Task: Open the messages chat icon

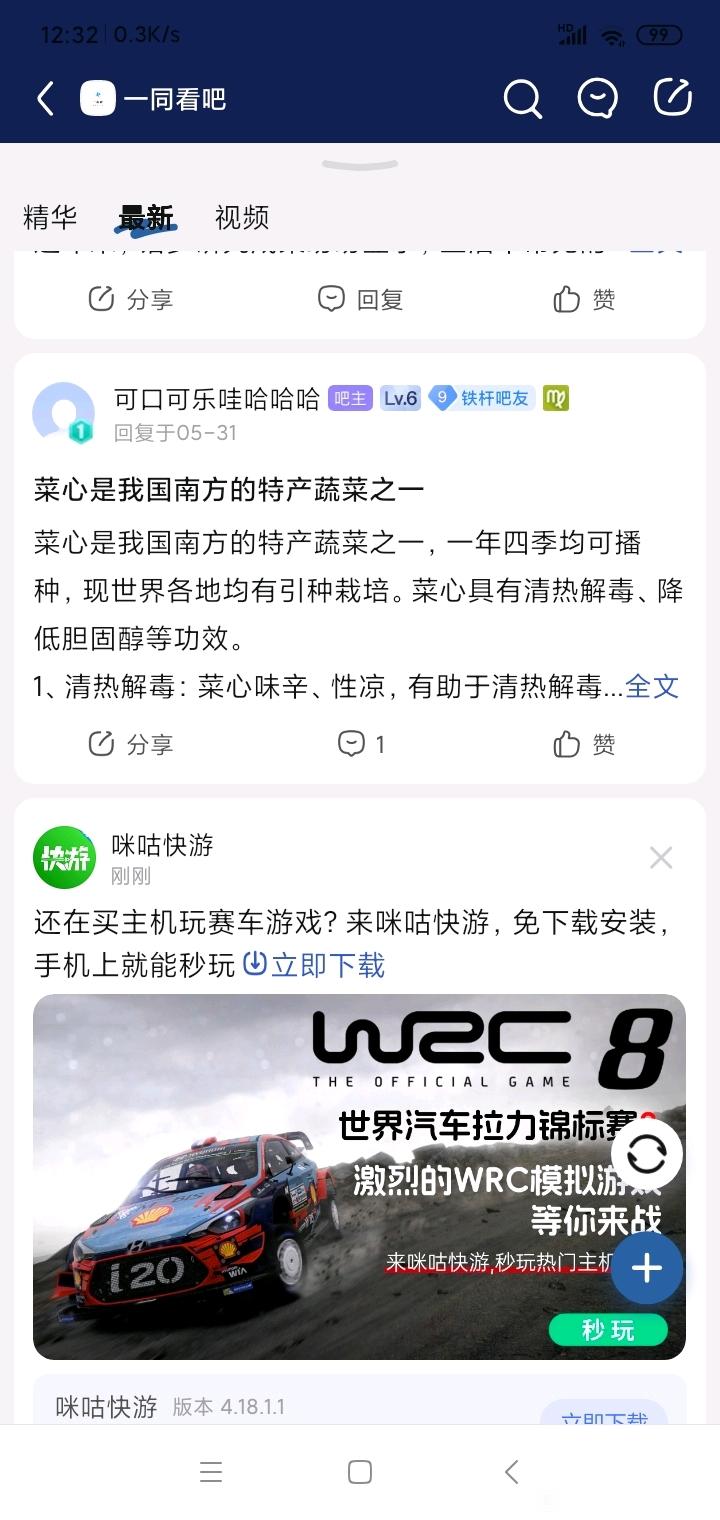Action: [597, 99]
